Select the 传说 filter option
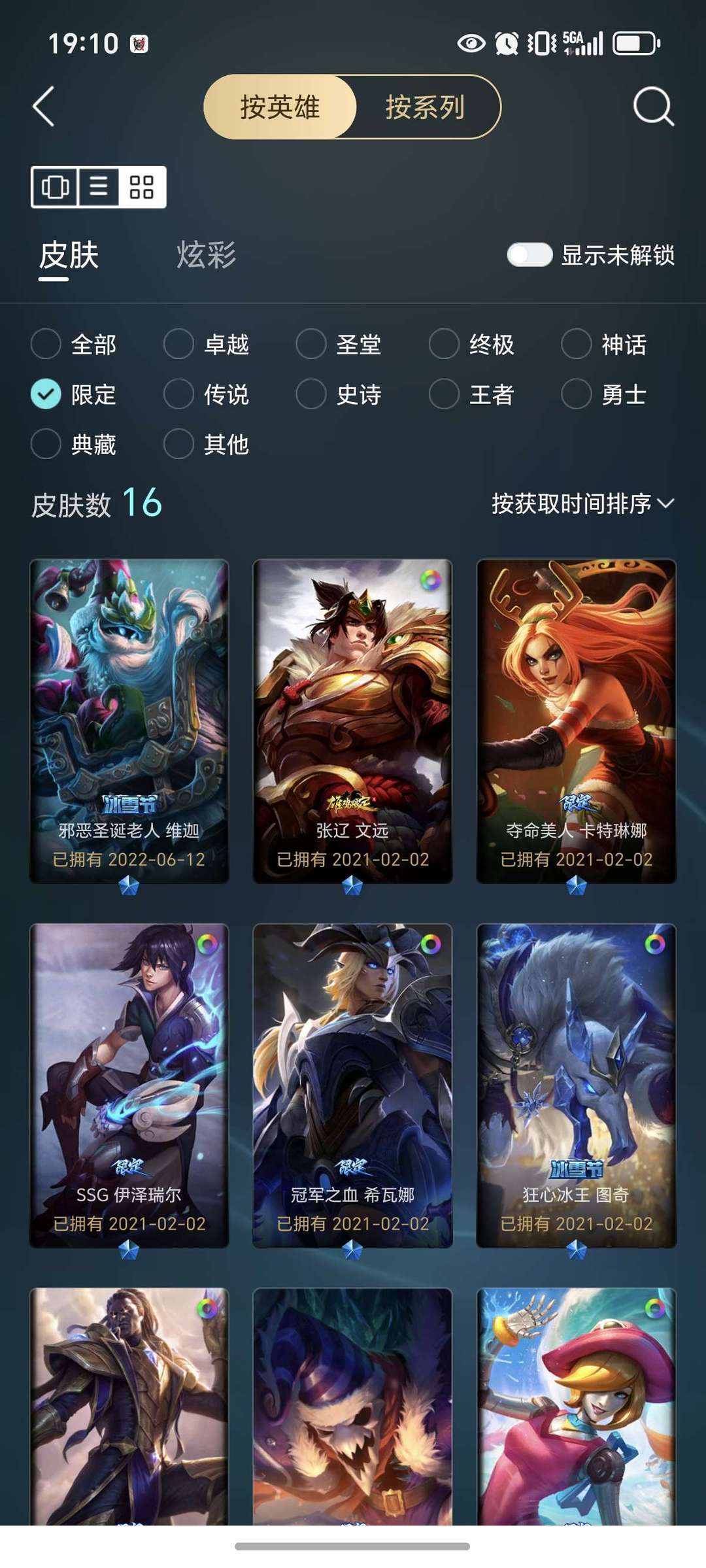 click(207, 394)
